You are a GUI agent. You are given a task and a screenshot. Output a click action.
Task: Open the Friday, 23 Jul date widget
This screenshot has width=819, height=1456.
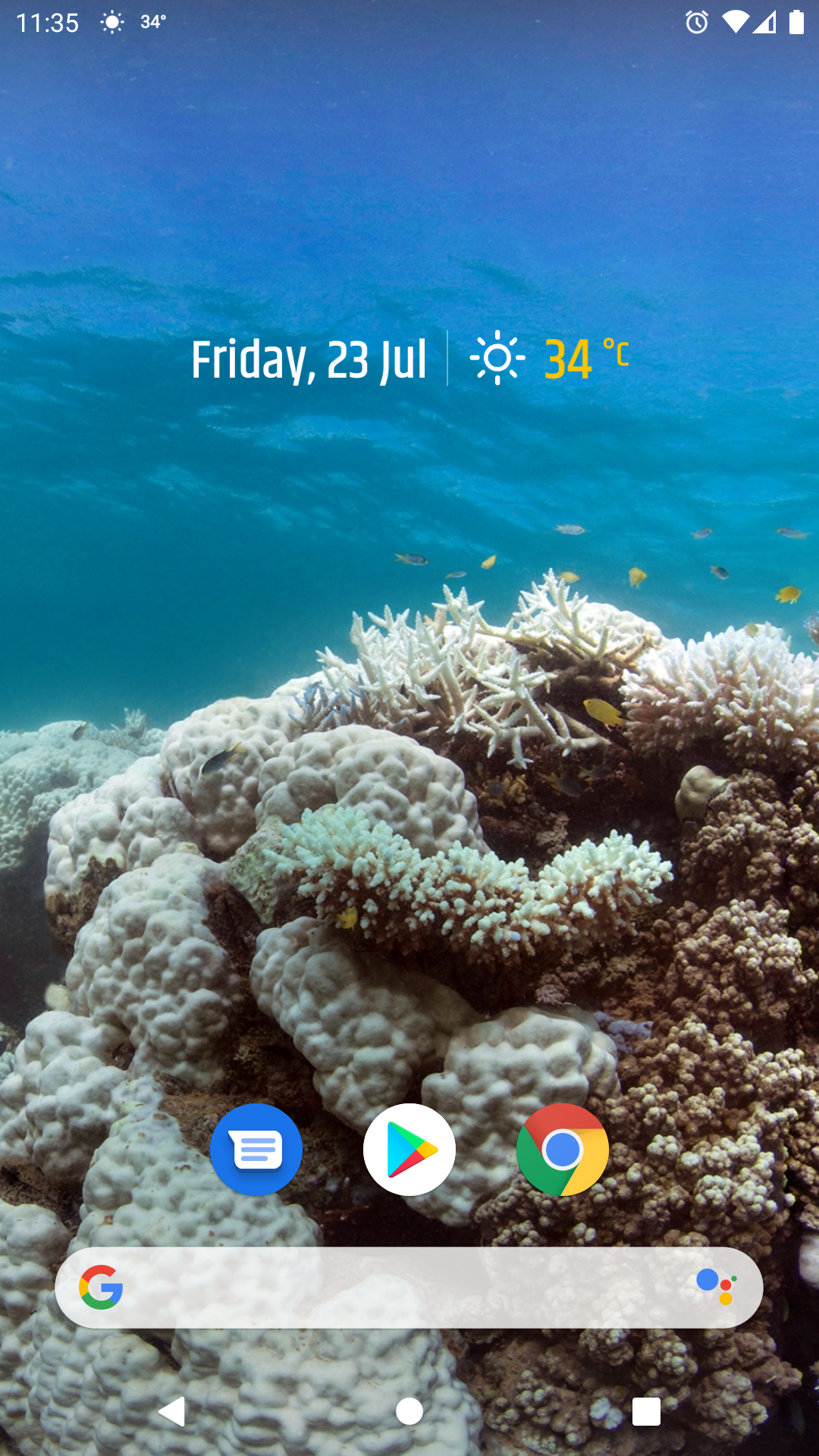click(x=309, y=359)
